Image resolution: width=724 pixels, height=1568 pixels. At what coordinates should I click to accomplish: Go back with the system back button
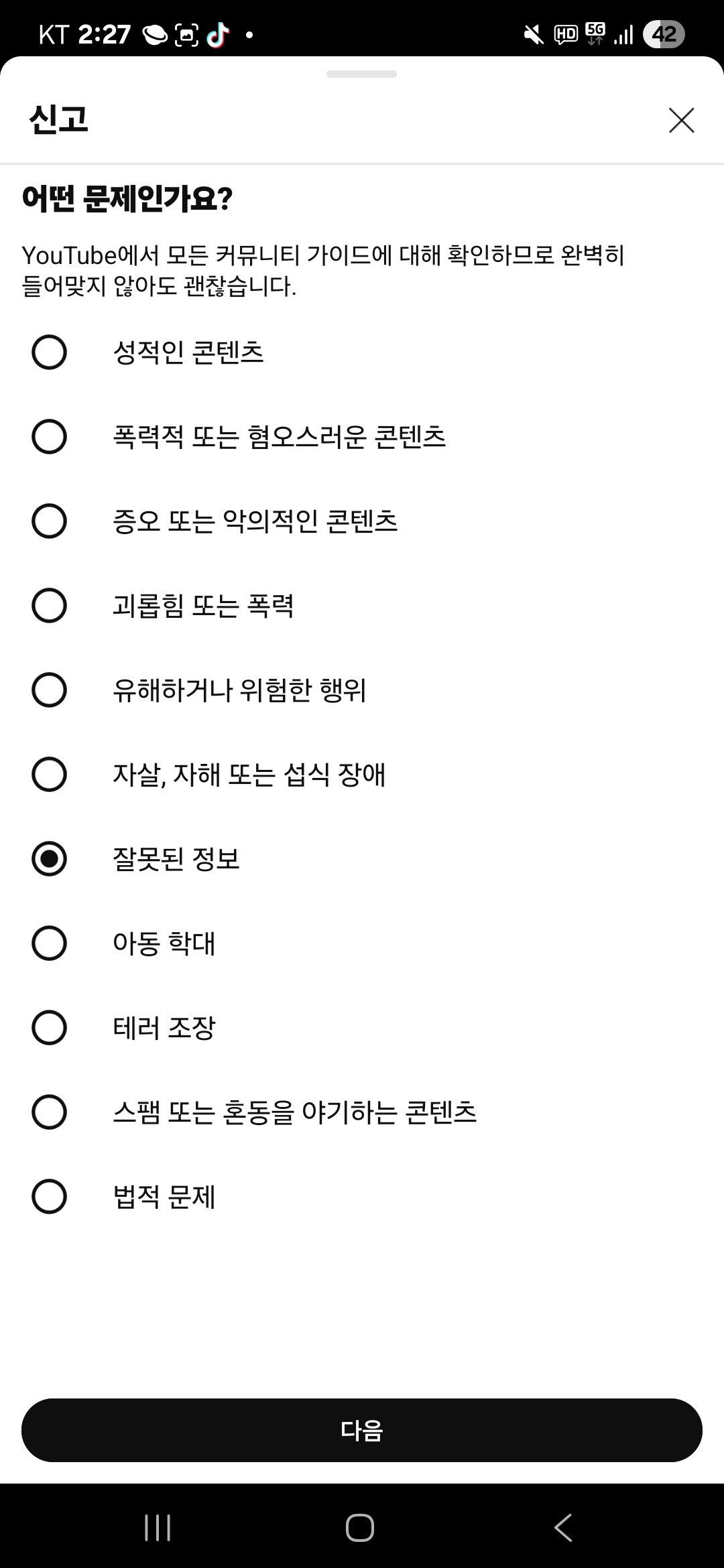point(563,1528)
